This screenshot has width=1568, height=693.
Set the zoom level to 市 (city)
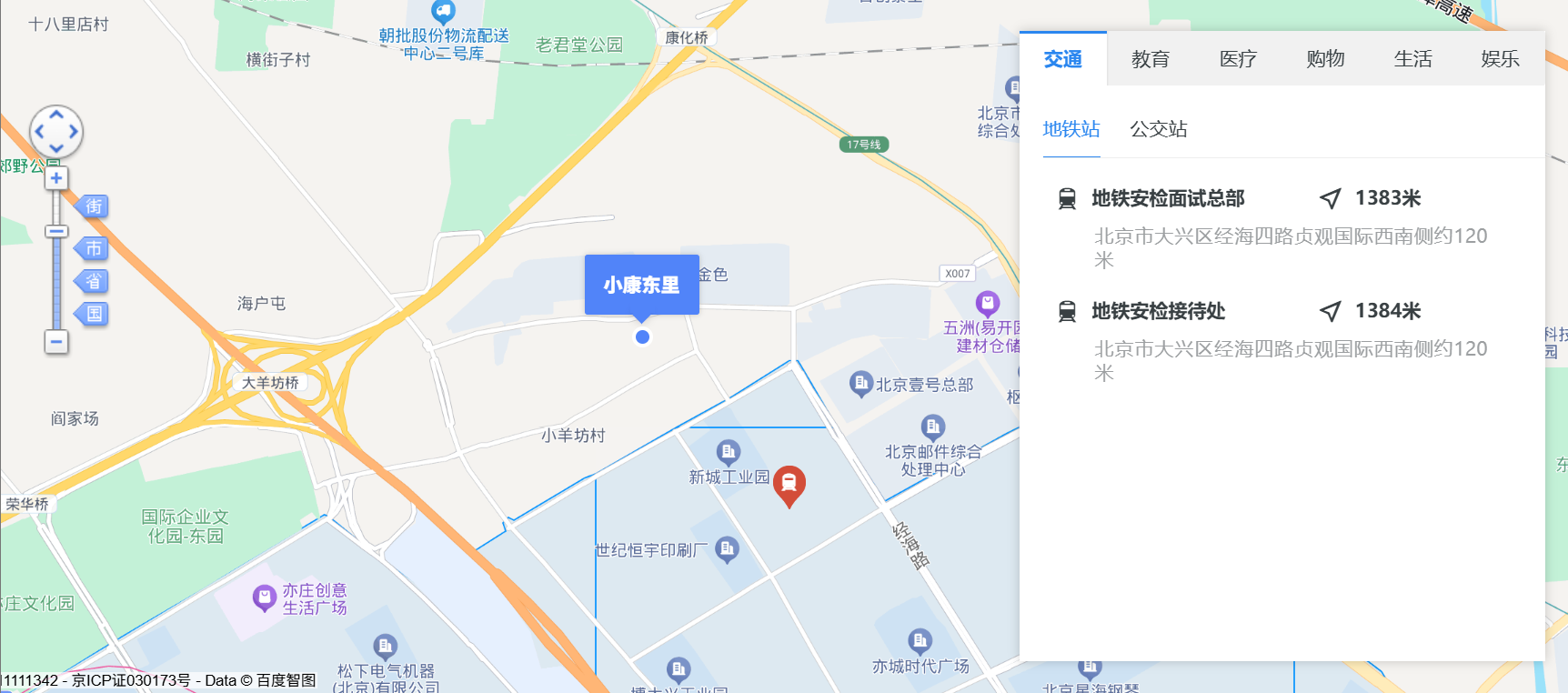pyautogui.click(x=93, y=248)
